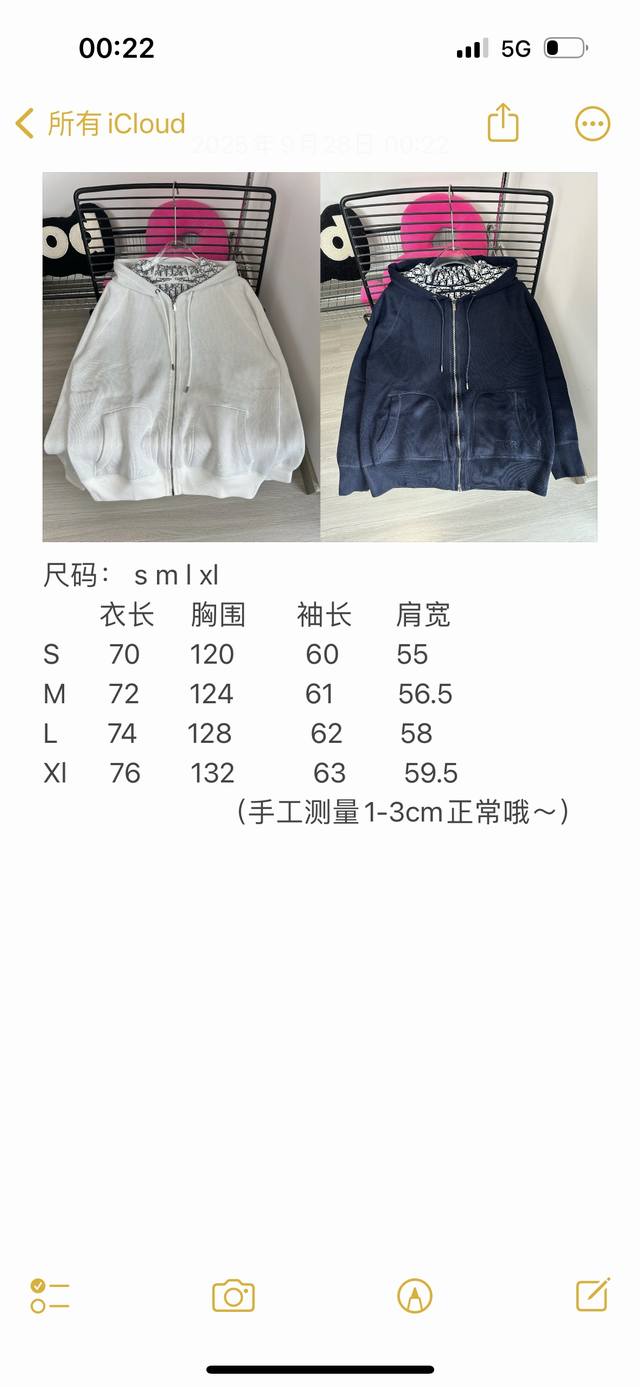Screen dimensions: 640x1387
Task: Compose a new note
Action: pyautogui.click(x=592, y=1295)
